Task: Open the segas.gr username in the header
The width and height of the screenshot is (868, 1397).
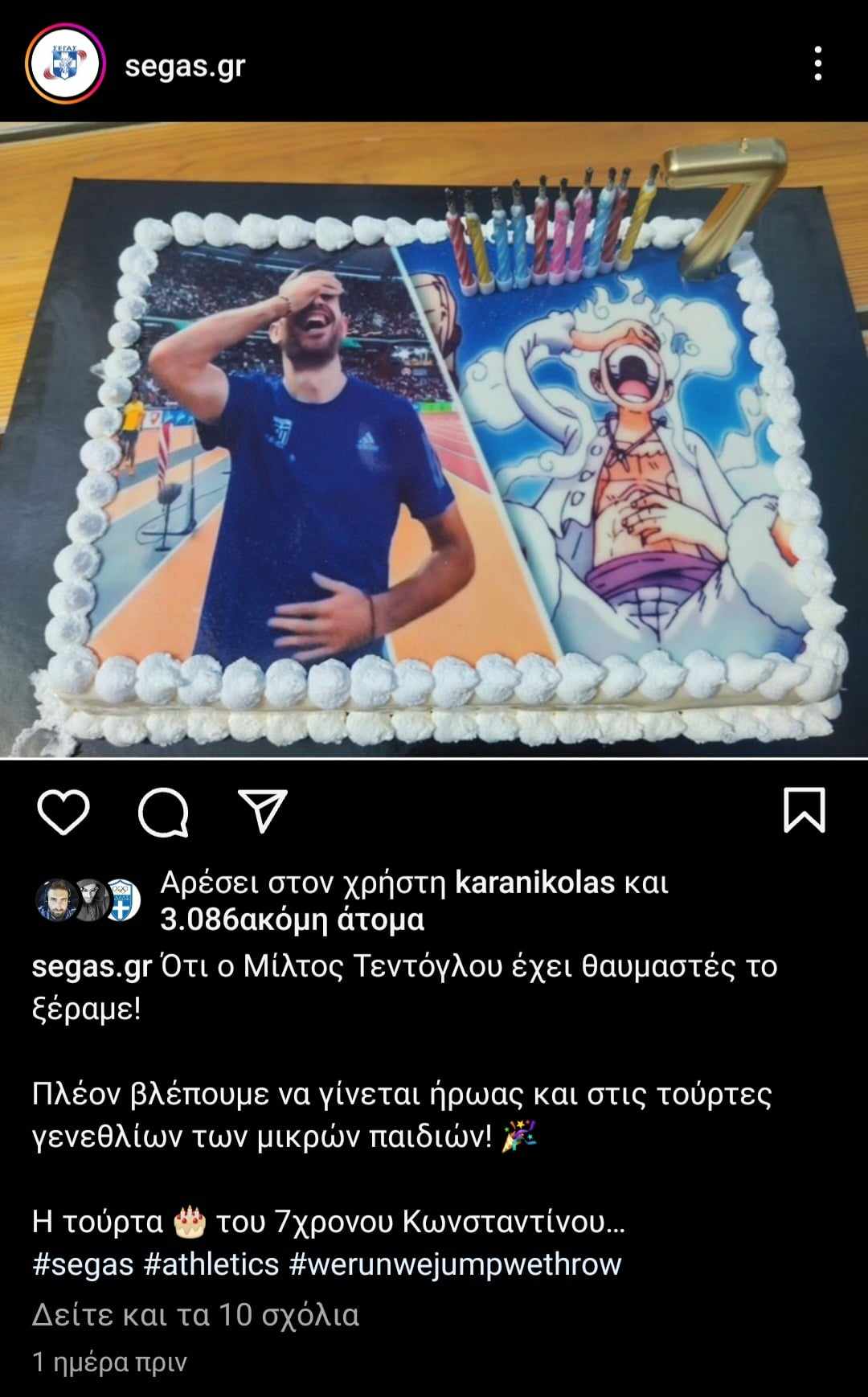Action: point(185,66)
